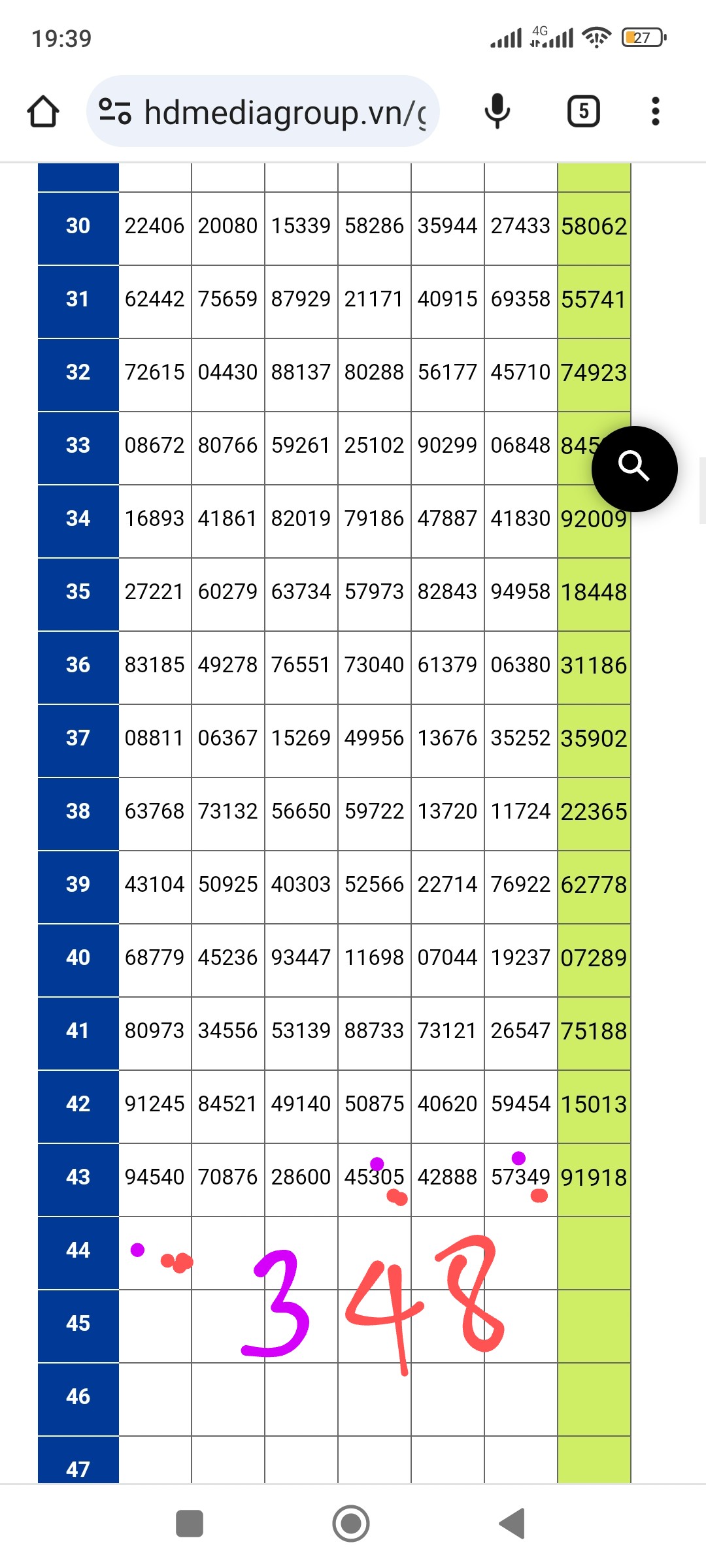The height and width of the screenshot is (1568, 706).
Task: Return to the system home screen
Action: tap(351, 1524)
